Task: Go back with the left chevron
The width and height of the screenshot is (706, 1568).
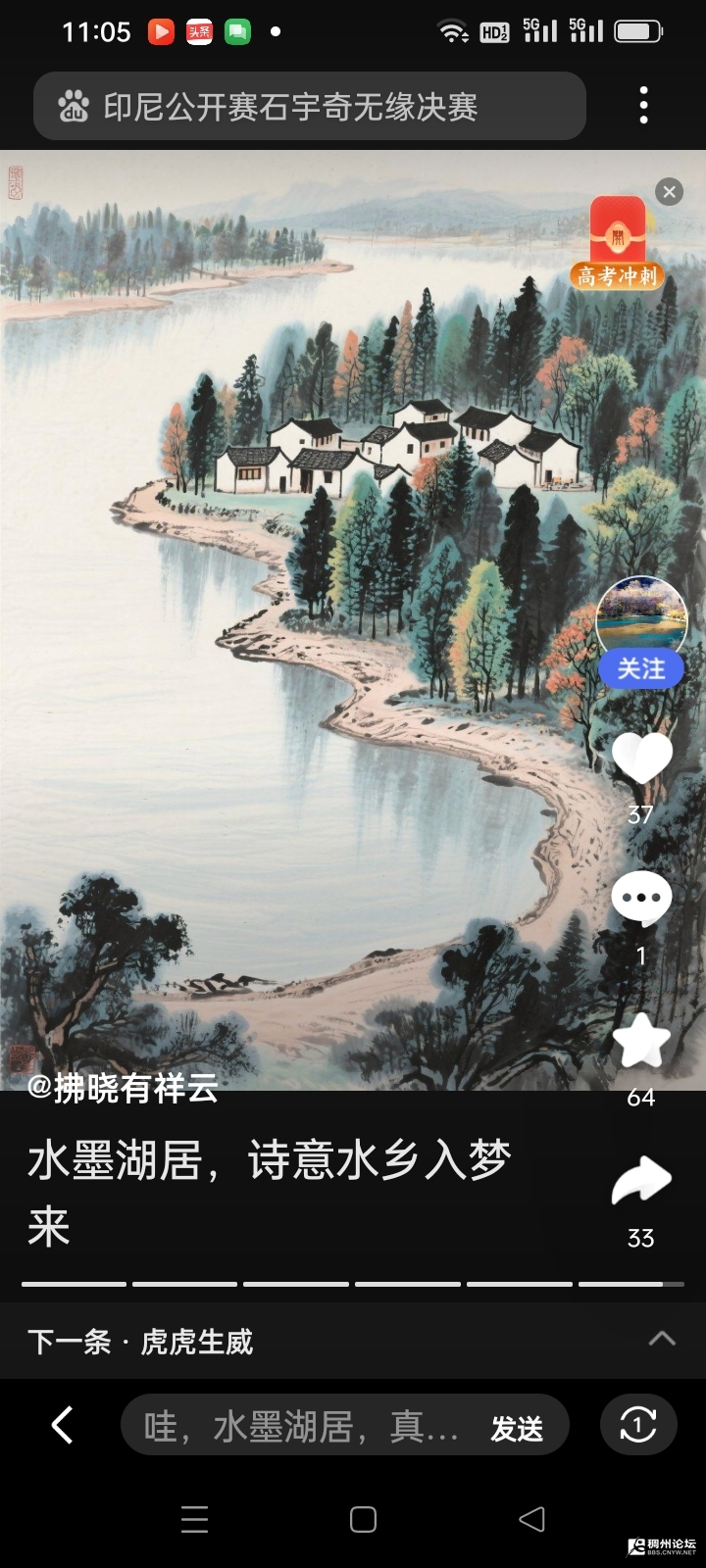Action: (x=62, y=1425)
